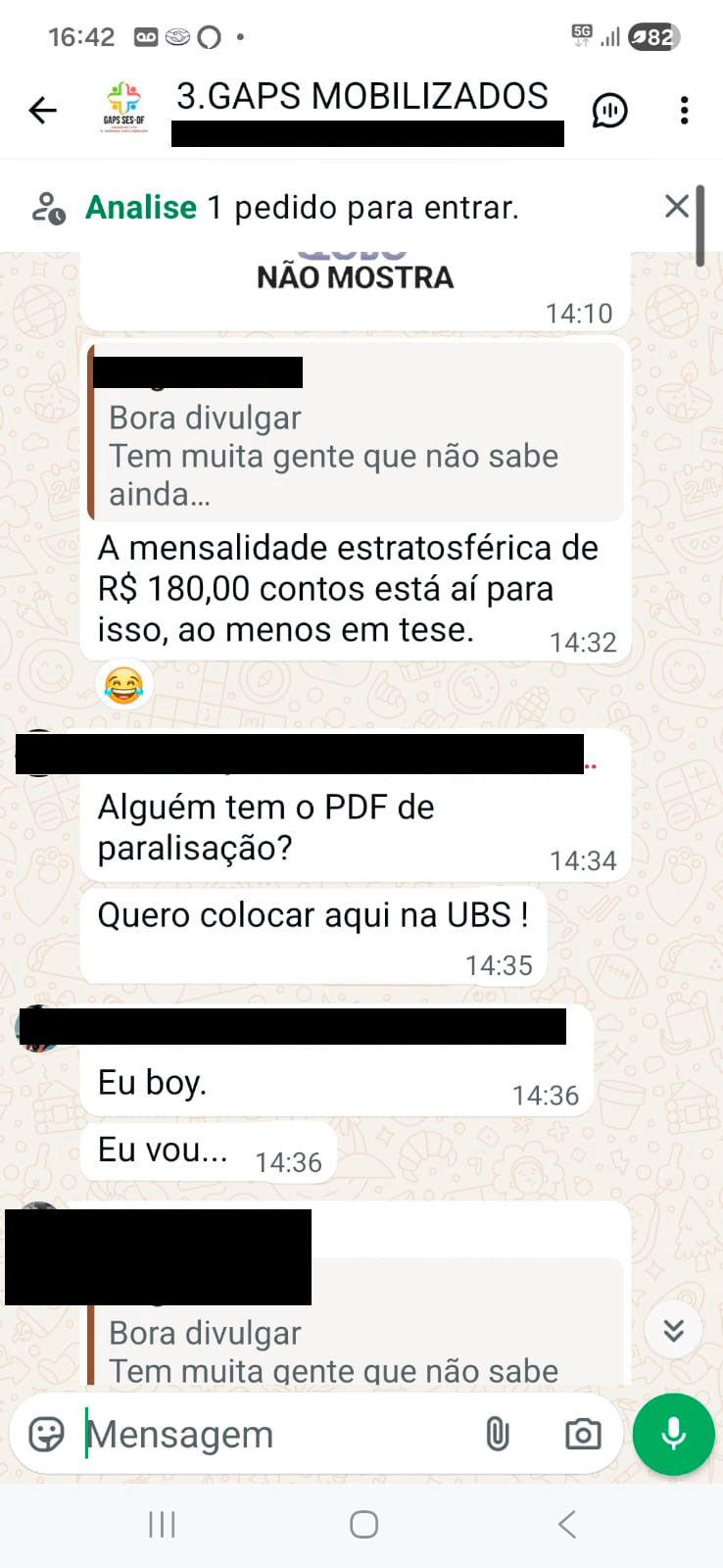Open the camera to send a photo
Viewport: 723px width, 1568px height.
pyautogui.click(x=583, y=1435)
